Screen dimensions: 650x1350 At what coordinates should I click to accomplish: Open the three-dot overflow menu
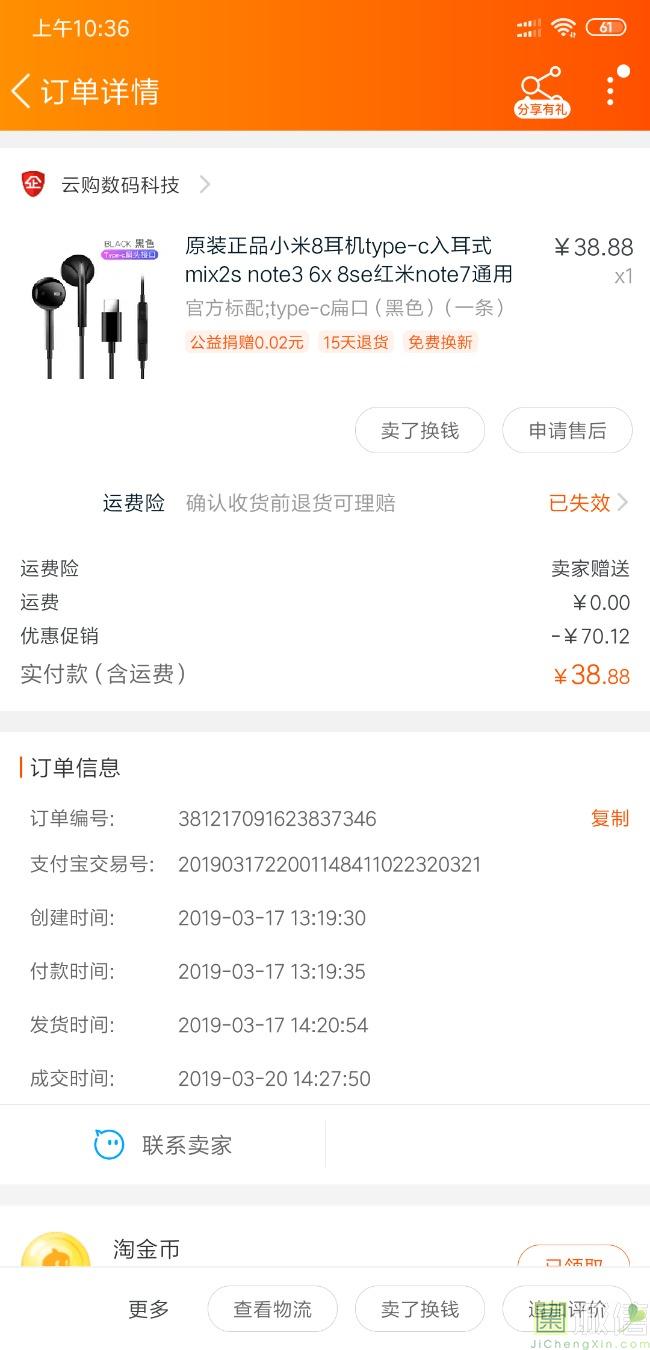coord(610,91)
